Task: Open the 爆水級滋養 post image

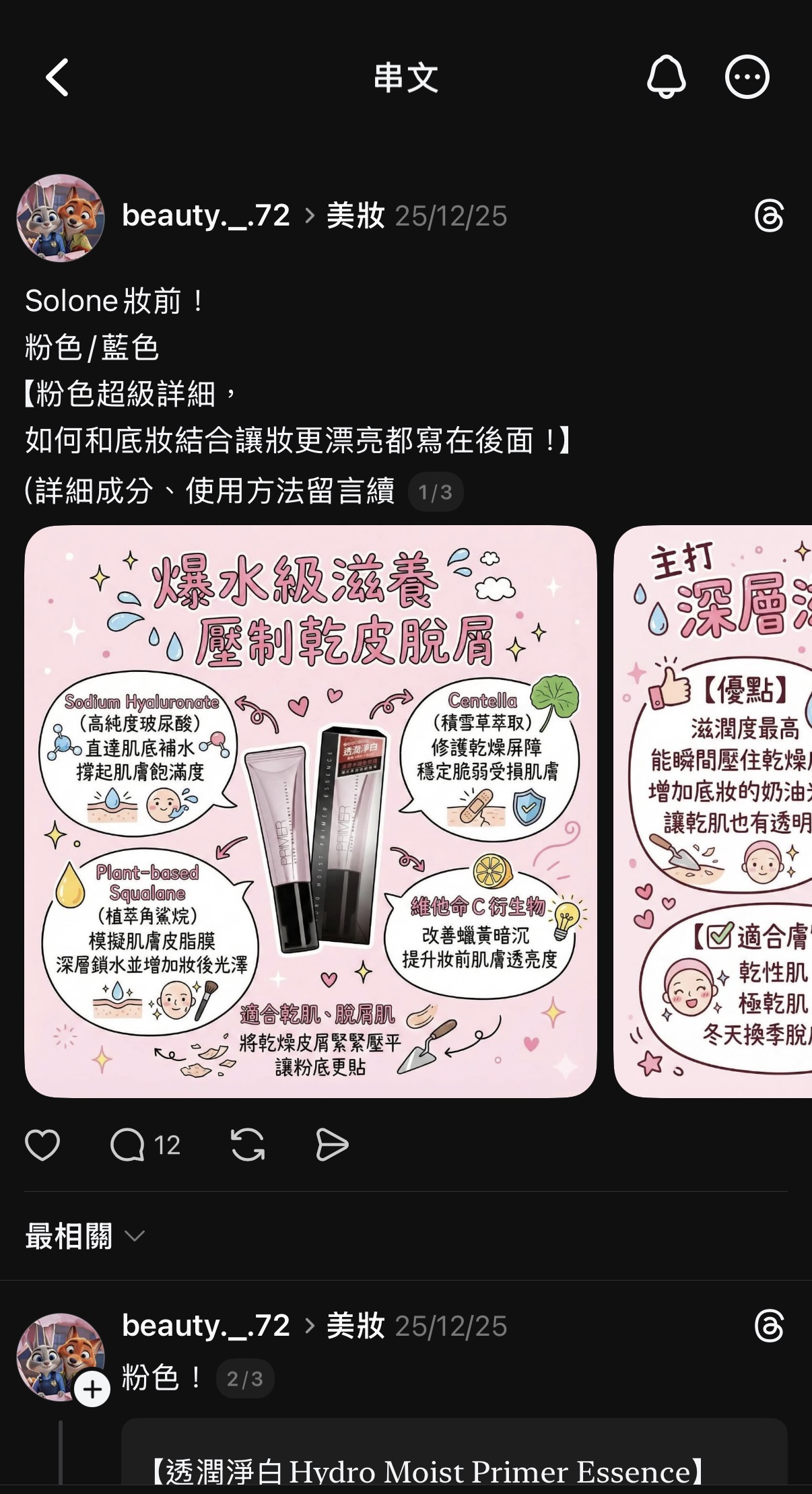Action: [310, 811]
